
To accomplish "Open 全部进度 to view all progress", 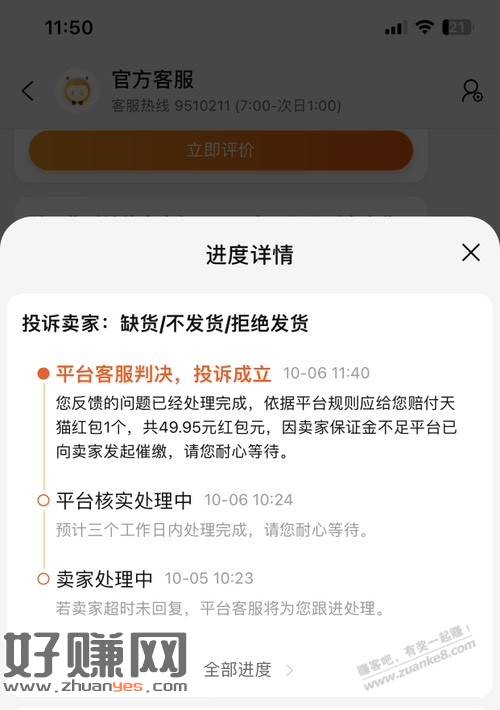I will tap(248, 669).
